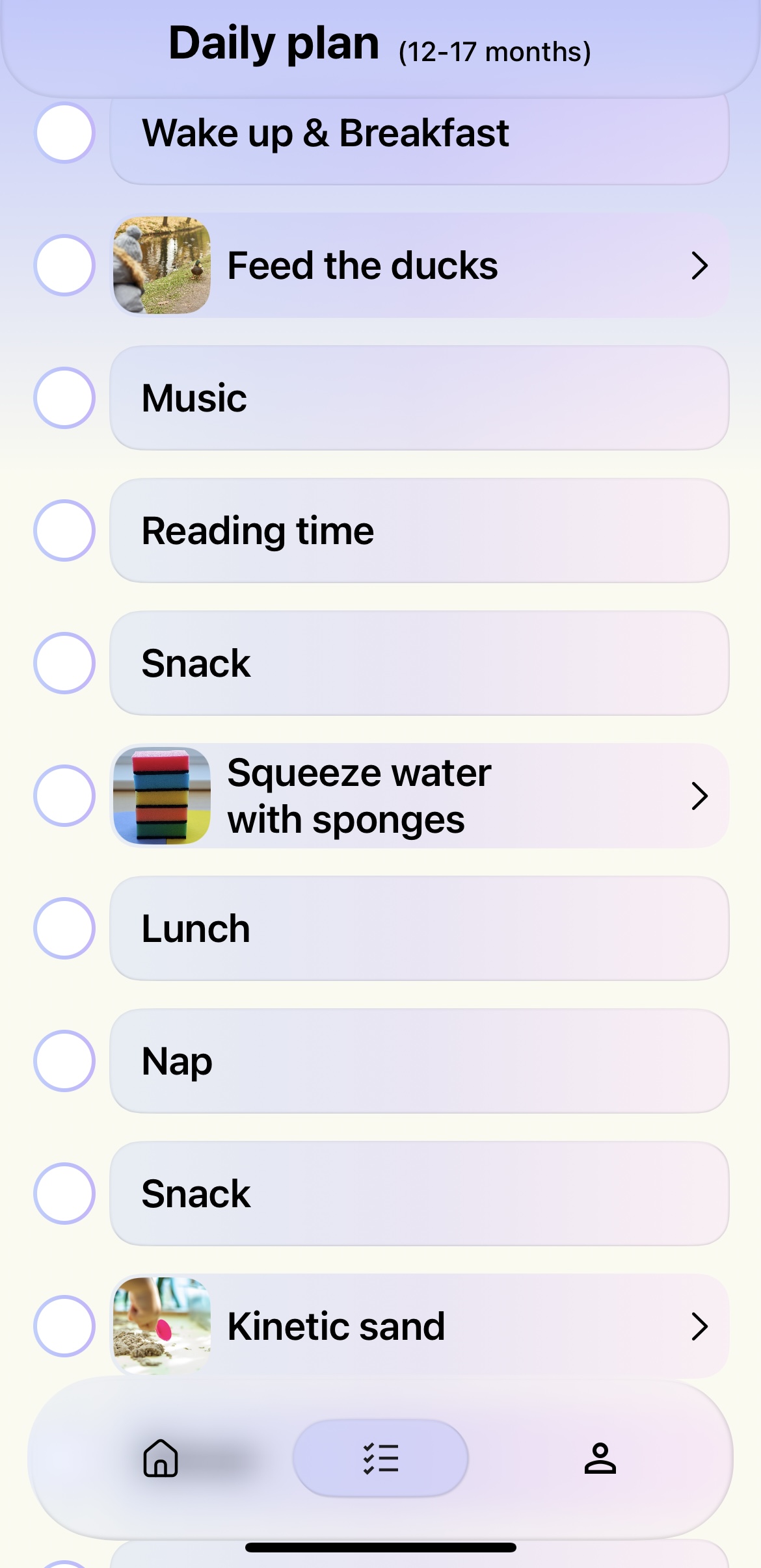Open the Feed the ducks activity
Viewport: 761px width, 1568px height.
click(419, 265)
